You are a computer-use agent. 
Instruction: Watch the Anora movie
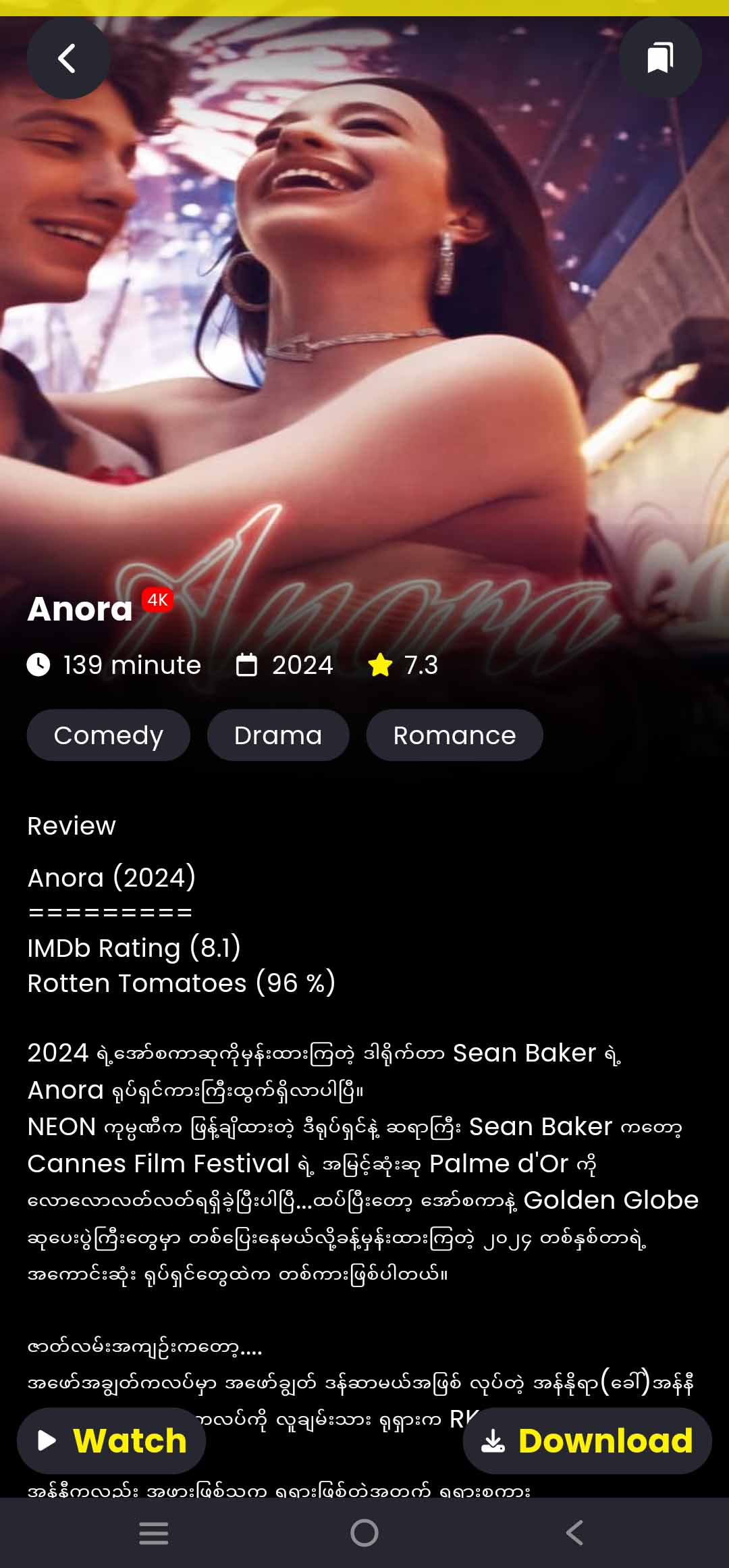111,1440
